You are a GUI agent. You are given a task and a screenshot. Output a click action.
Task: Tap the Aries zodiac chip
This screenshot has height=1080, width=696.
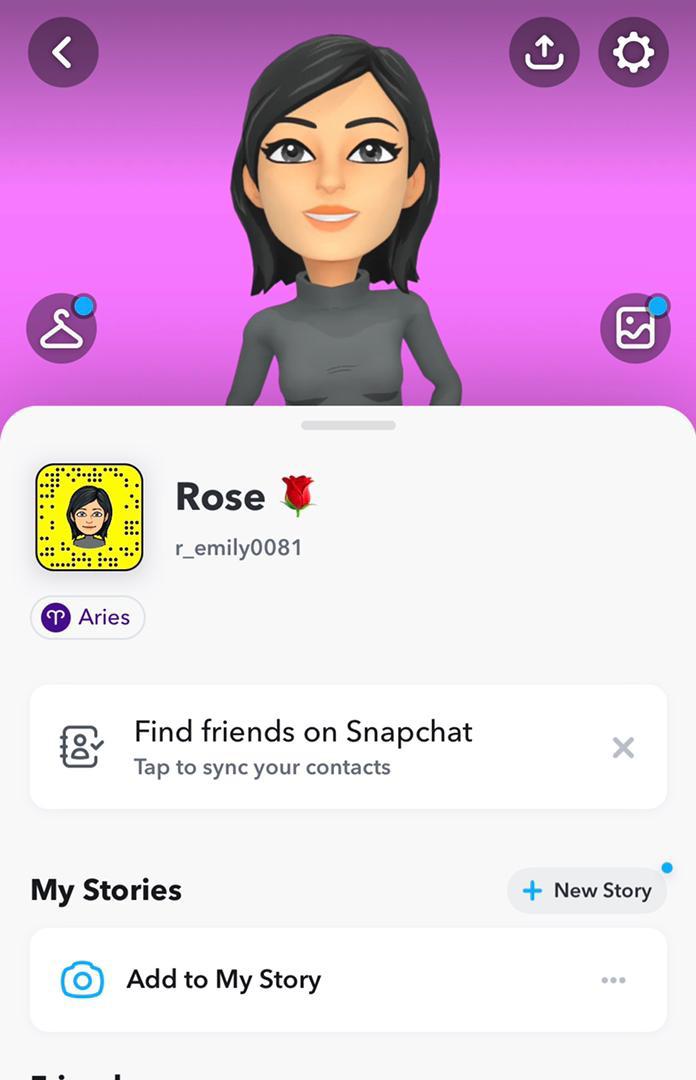[88, 617]
